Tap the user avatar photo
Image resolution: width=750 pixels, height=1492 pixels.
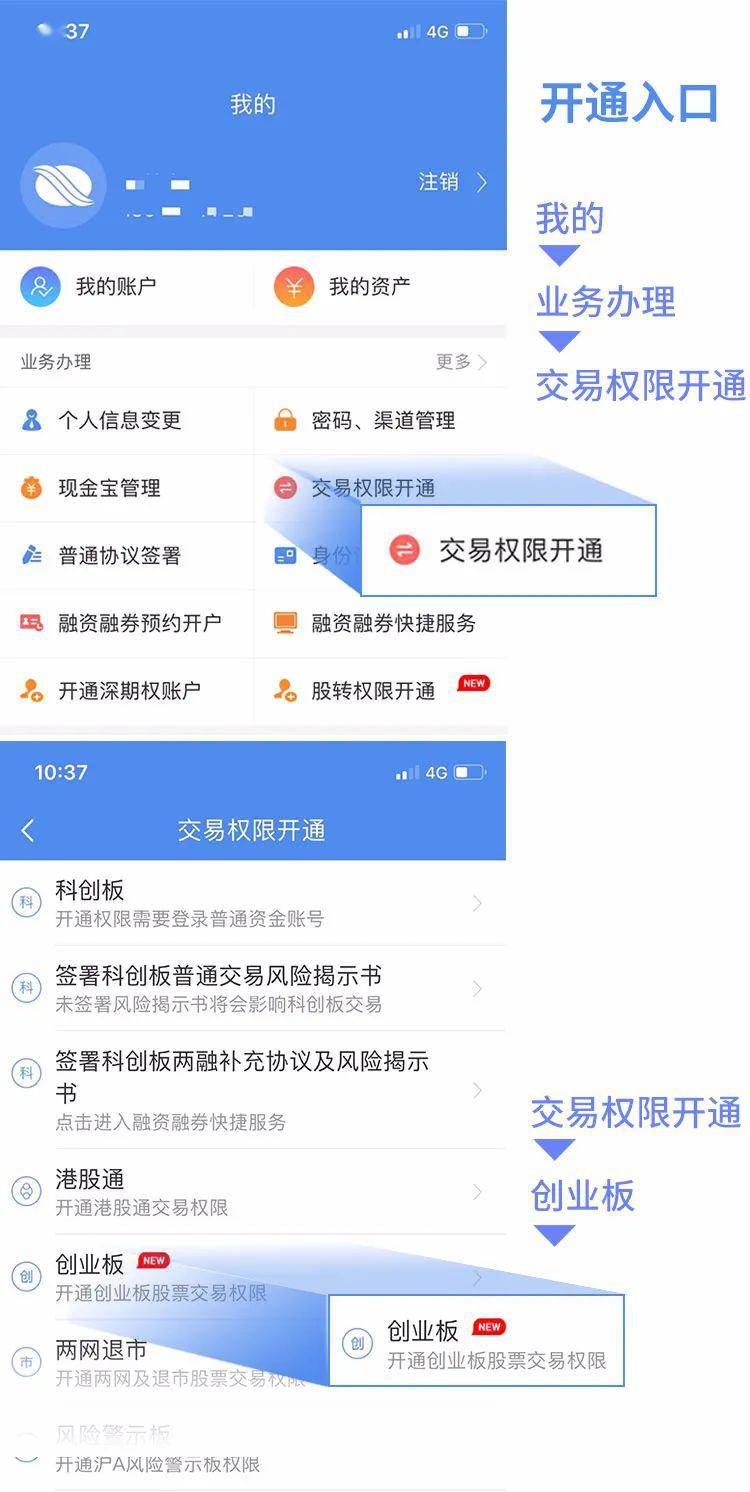63,186
